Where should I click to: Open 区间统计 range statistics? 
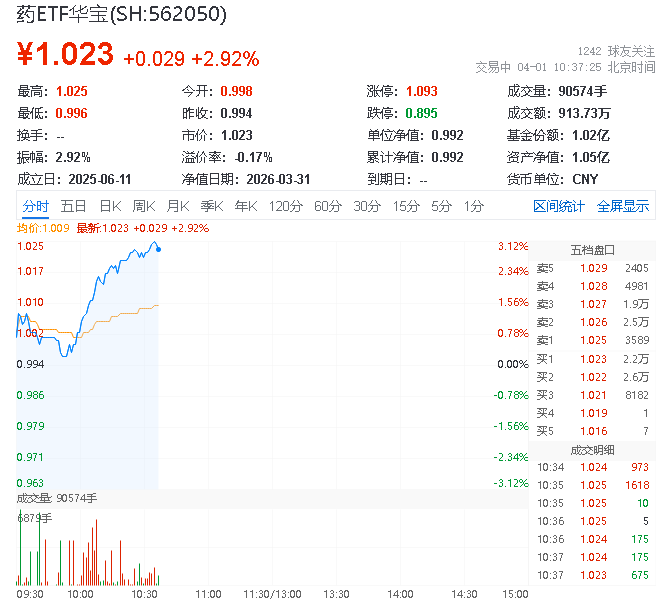pyautogui.click(x=559, y=206)
